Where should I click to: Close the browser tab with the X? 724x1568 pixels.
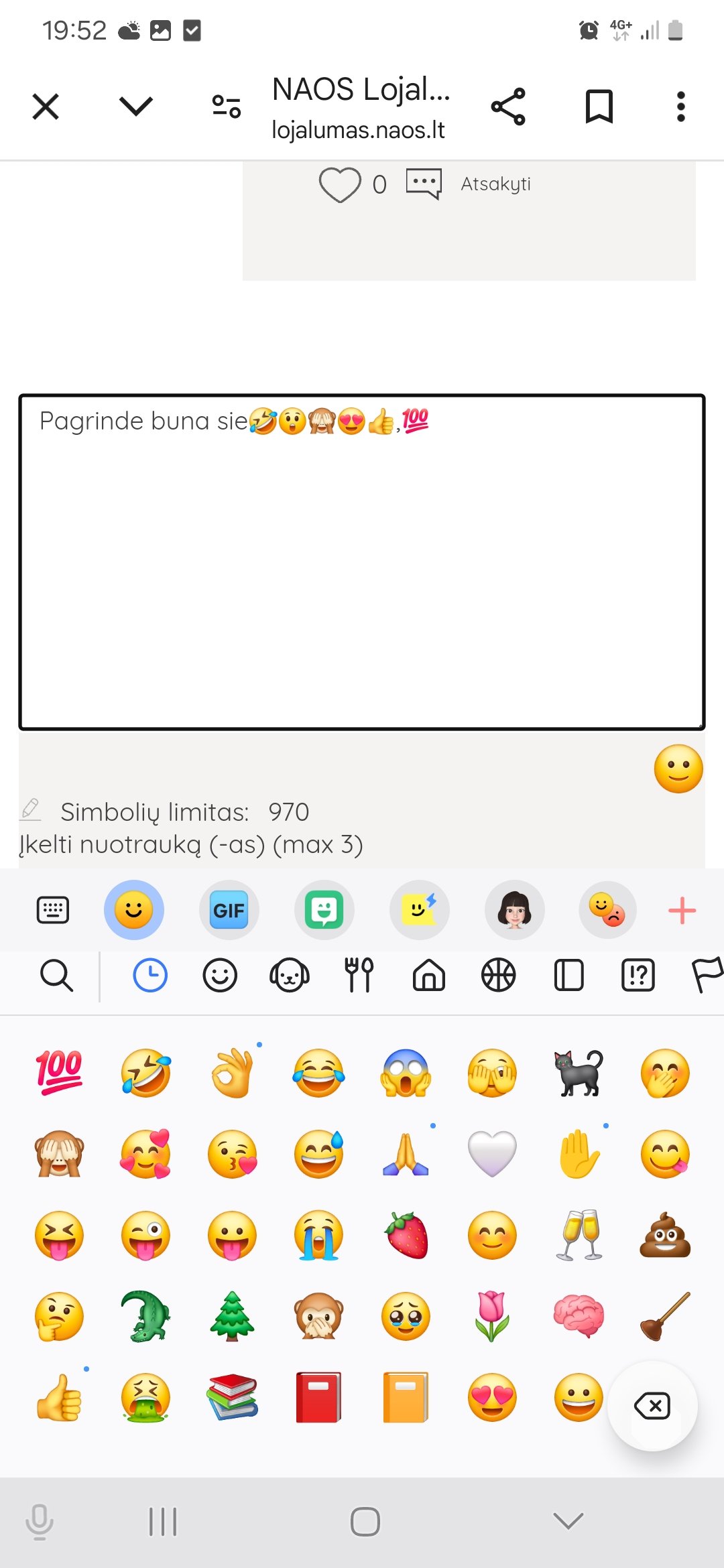point(46,107)
